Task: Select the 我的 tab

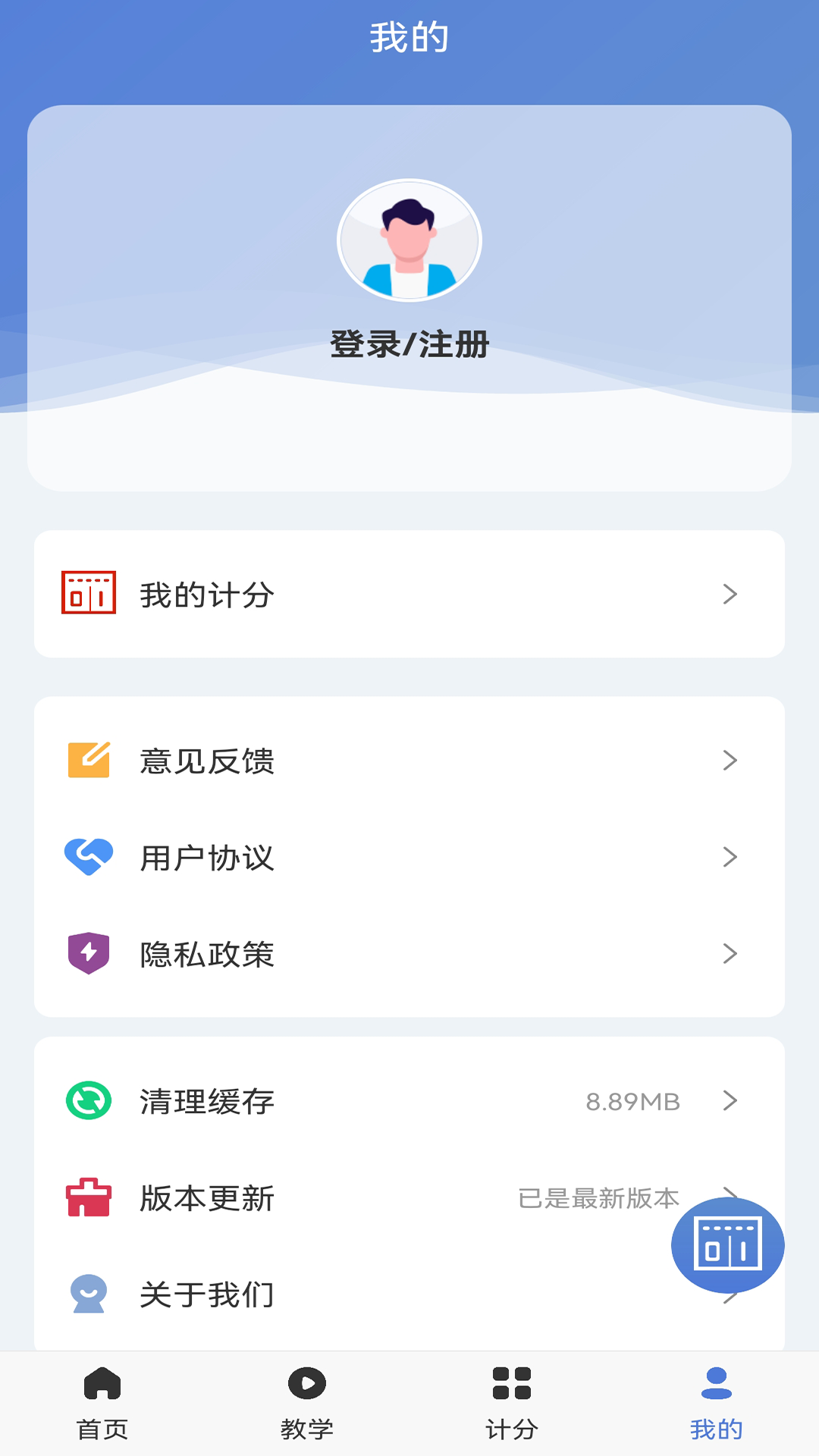Action: [x=717, y=1404]
